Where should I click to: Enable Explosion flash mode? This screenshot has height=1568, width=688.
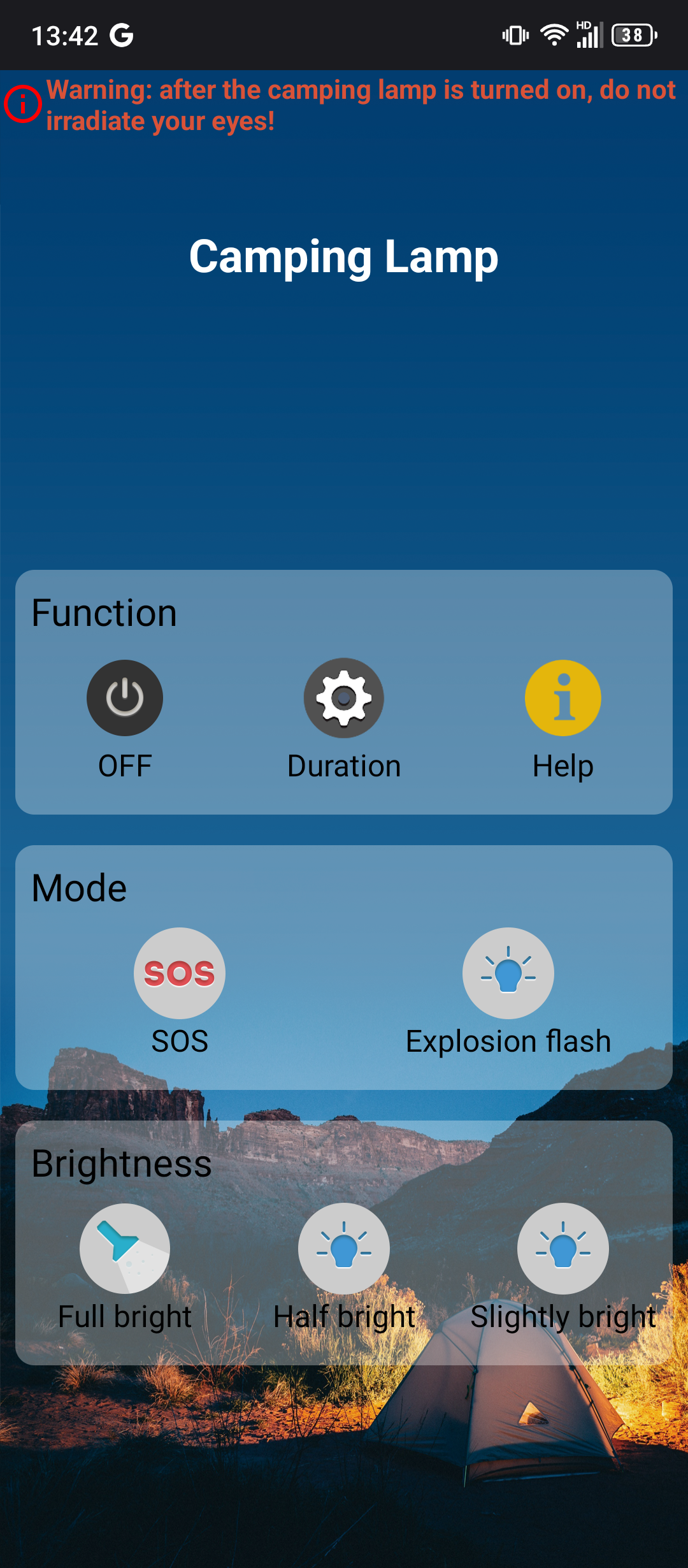(508, 973)
